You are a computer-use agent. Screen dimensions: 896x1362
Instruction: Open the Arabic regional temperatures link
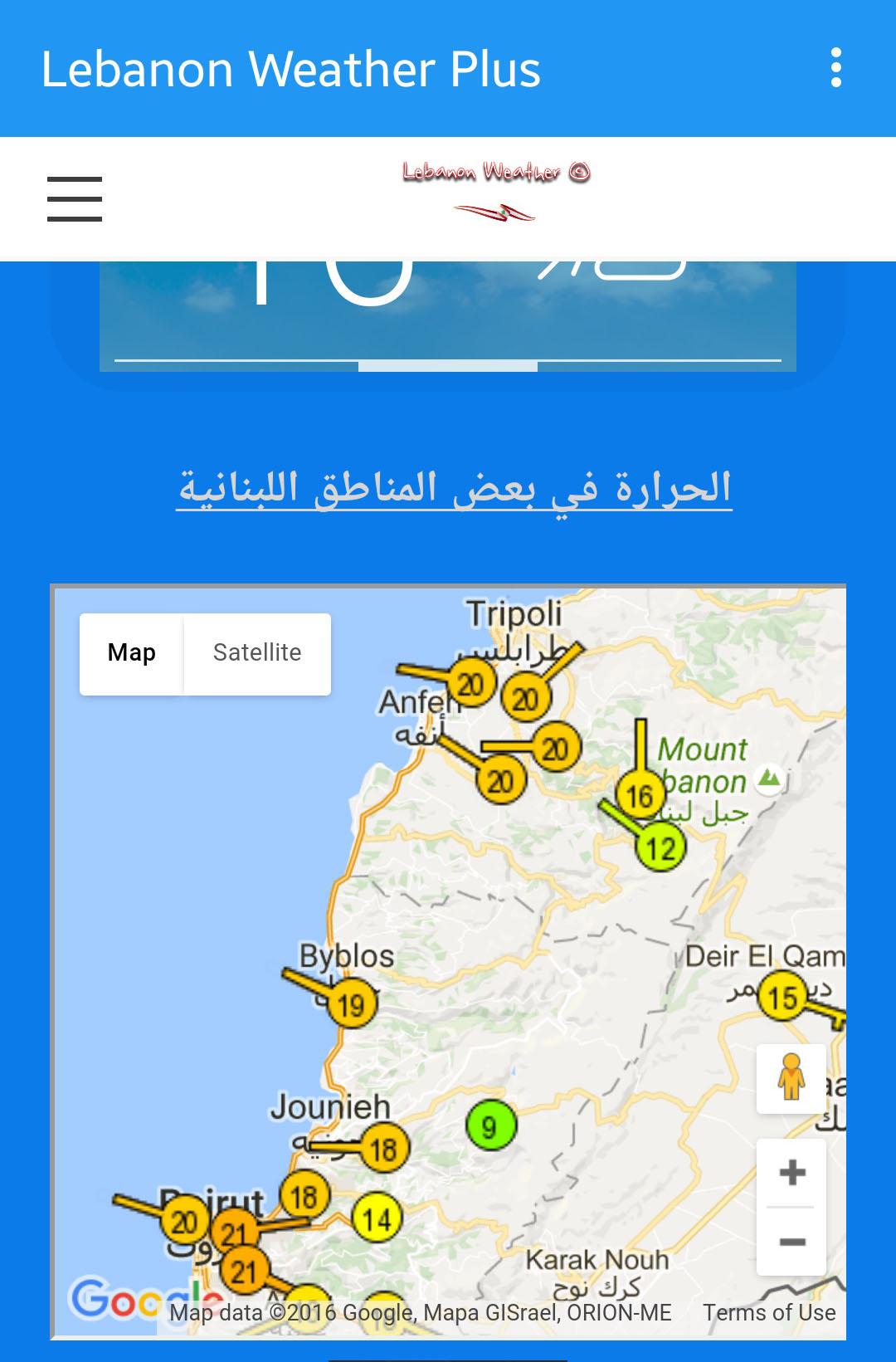pyautogui.click(x=454, y=488)
